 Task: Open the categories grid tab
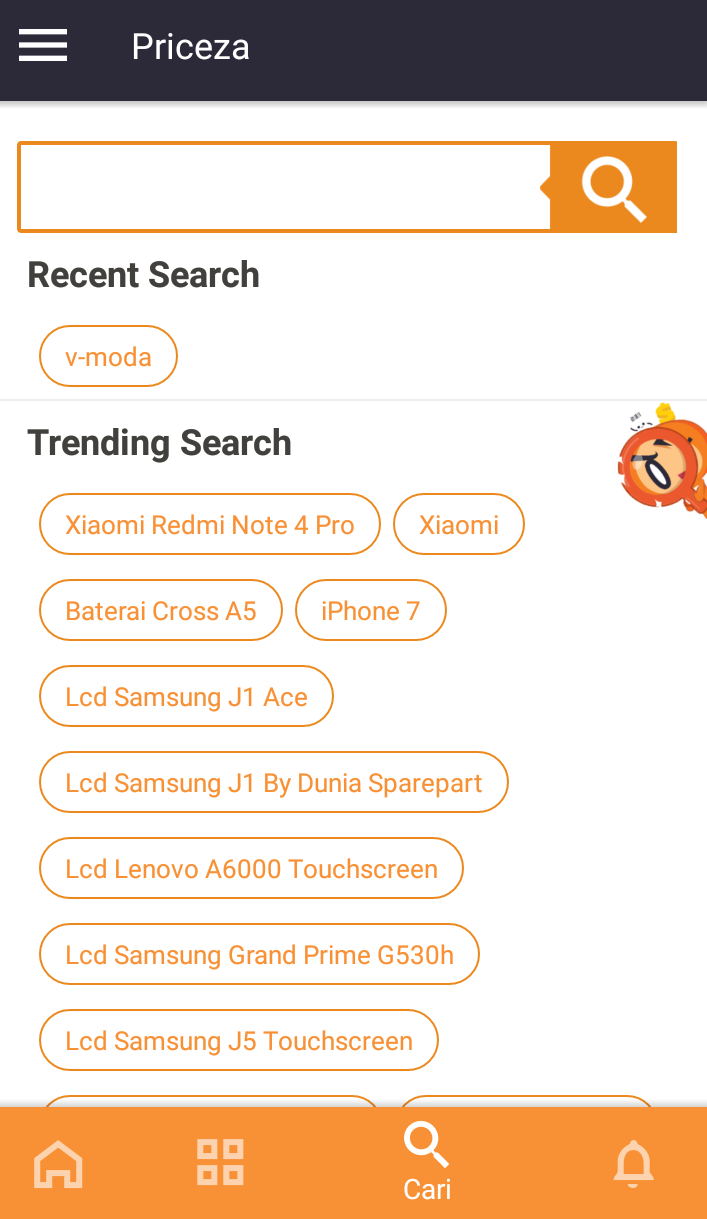(x=220, y=1162)
